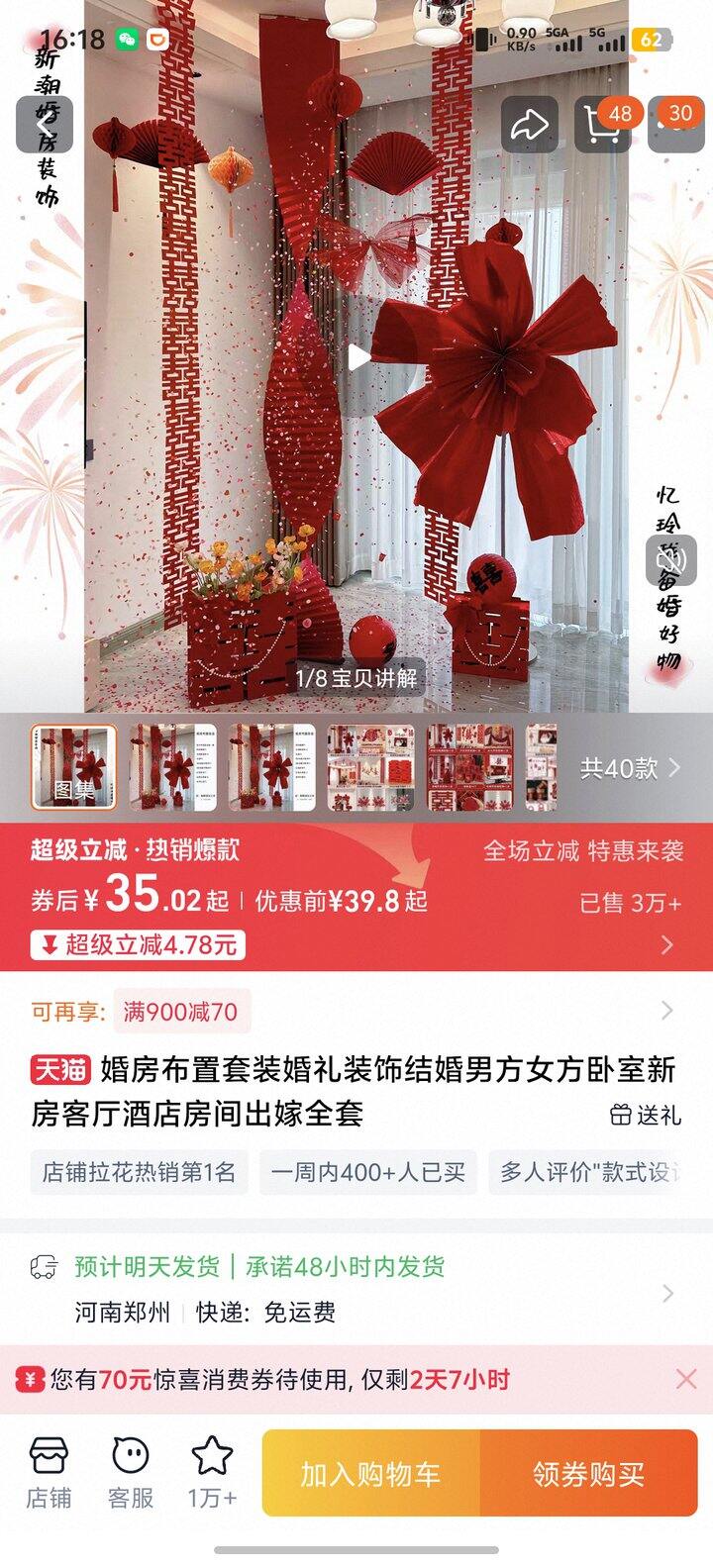713x1568 pixels.
Task: Tap the 一周内400+人已买 chip
Action: pos(367,1172)
